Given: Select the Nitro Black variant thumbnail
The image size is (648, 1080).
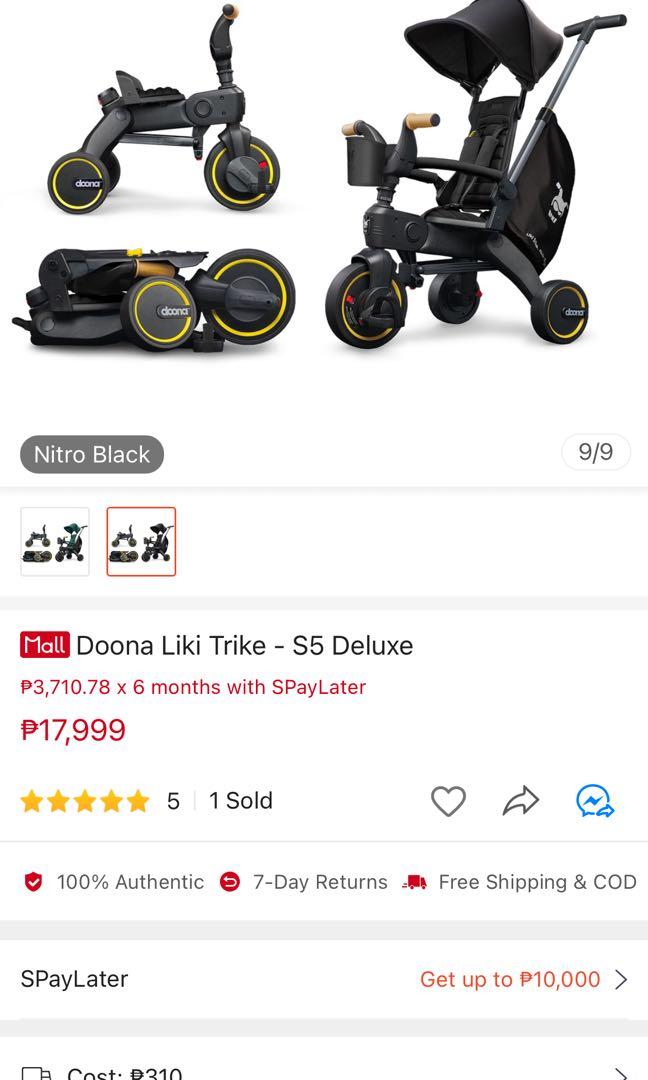Looking at the screenshot, I should tap(141, 541).
